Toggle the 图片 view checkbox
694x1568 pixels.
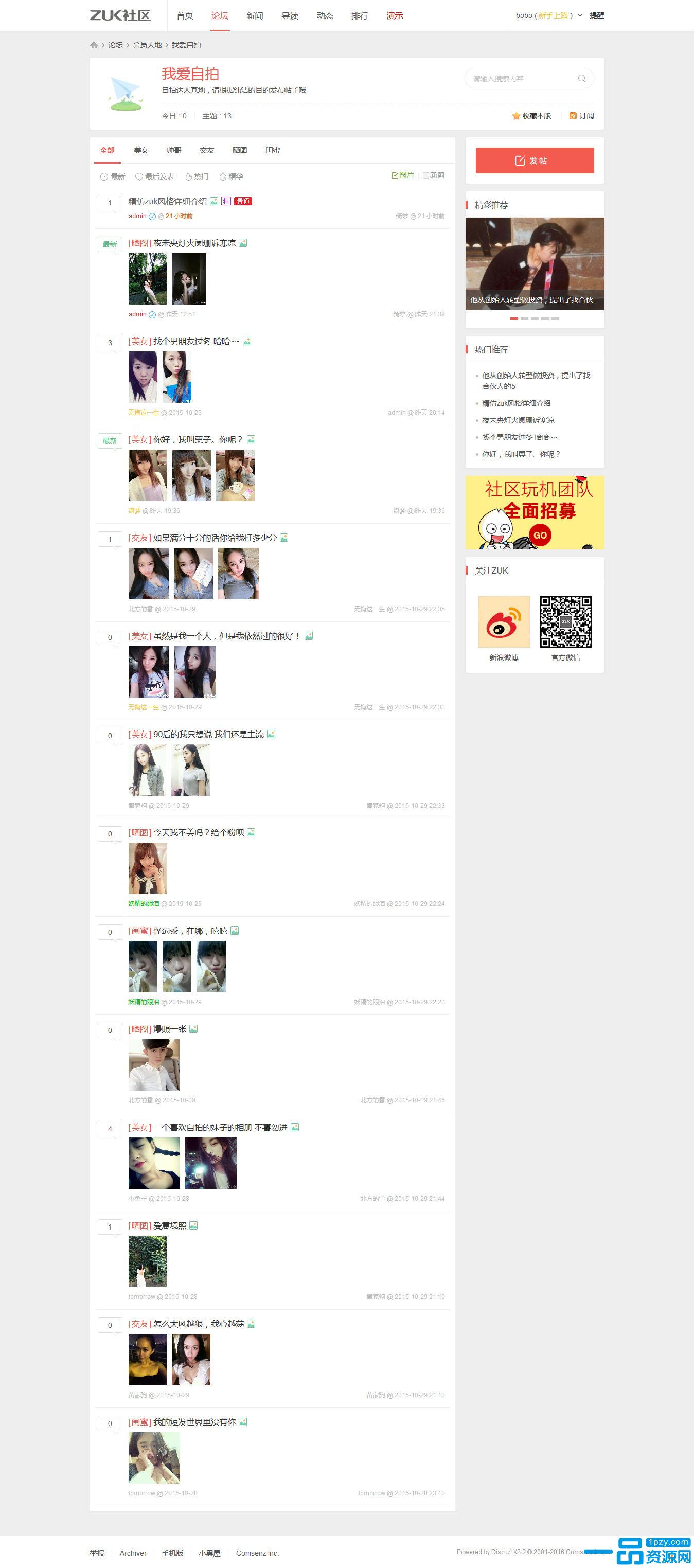coord(402,175)
